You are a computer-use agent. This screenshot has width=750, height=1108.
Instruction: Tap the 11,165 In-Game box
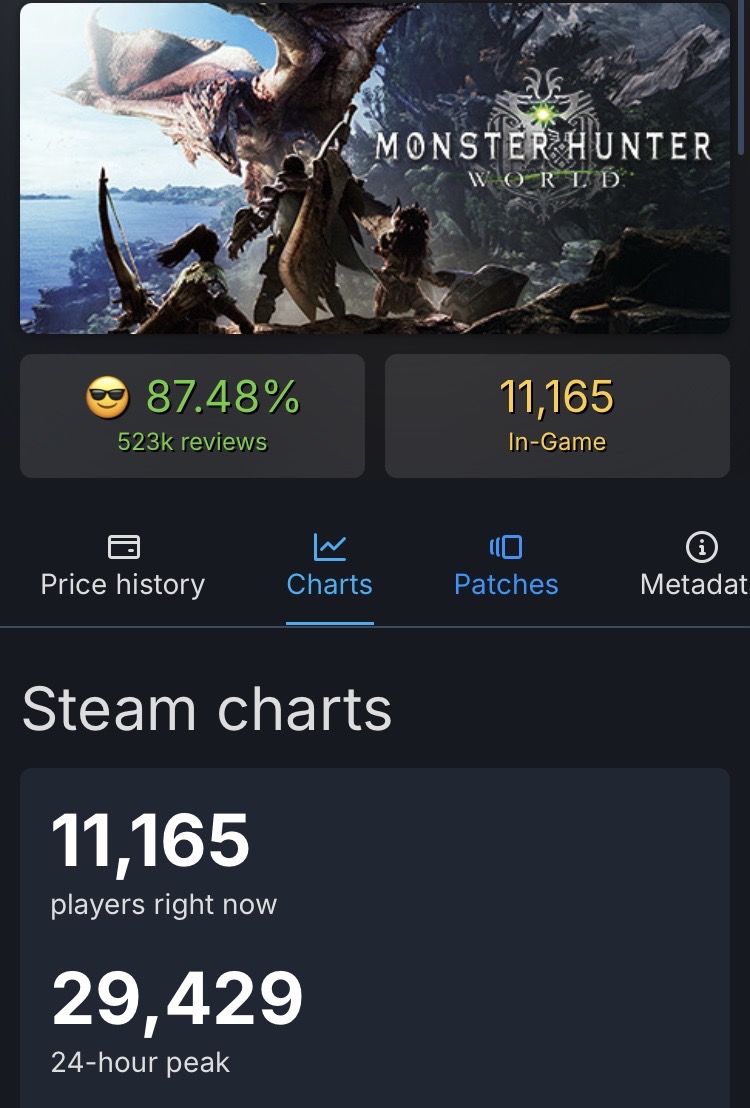pyautogui.click(x=557, y=416)
